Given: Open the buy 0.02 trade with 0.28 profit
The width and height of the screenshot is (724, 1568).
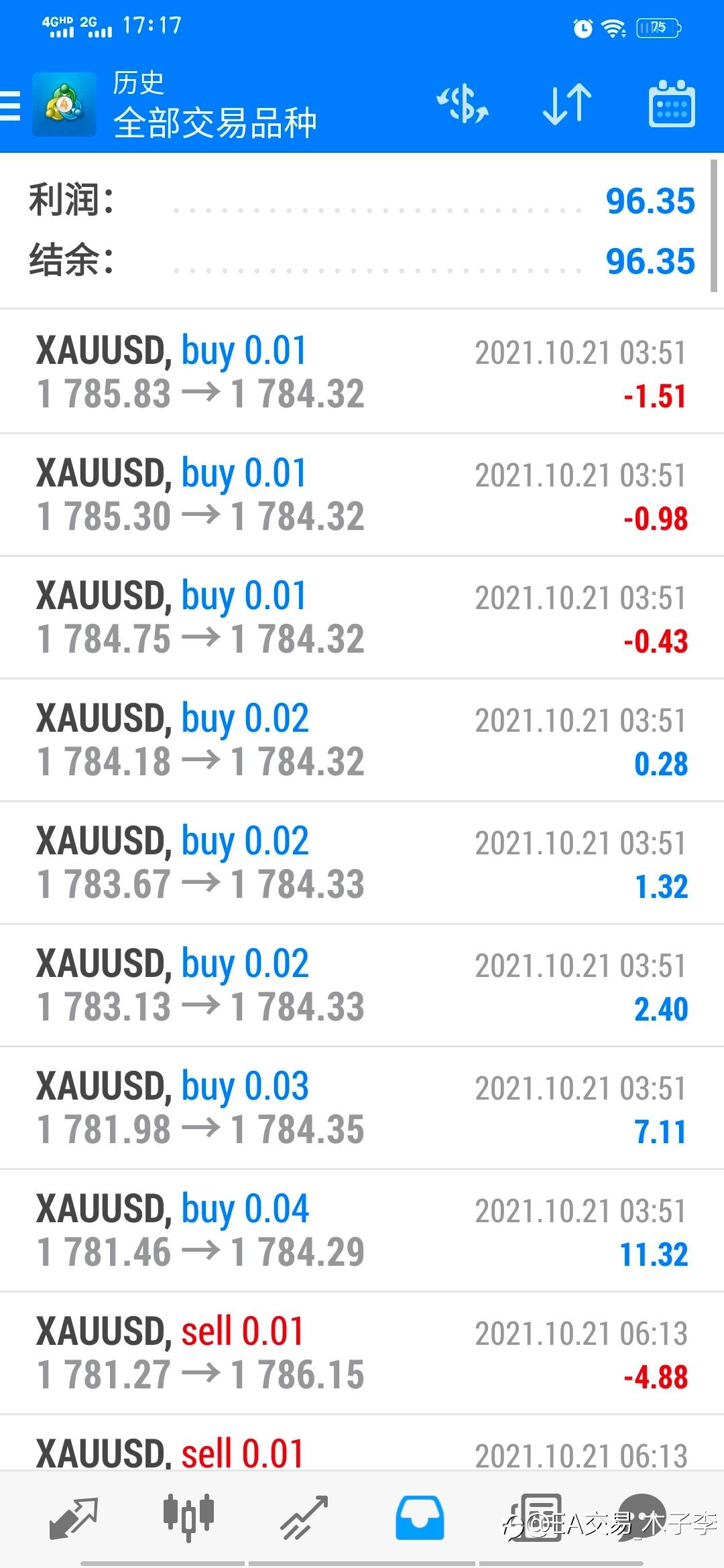Looking at the screenshot, I should click(x=362, y=740).
